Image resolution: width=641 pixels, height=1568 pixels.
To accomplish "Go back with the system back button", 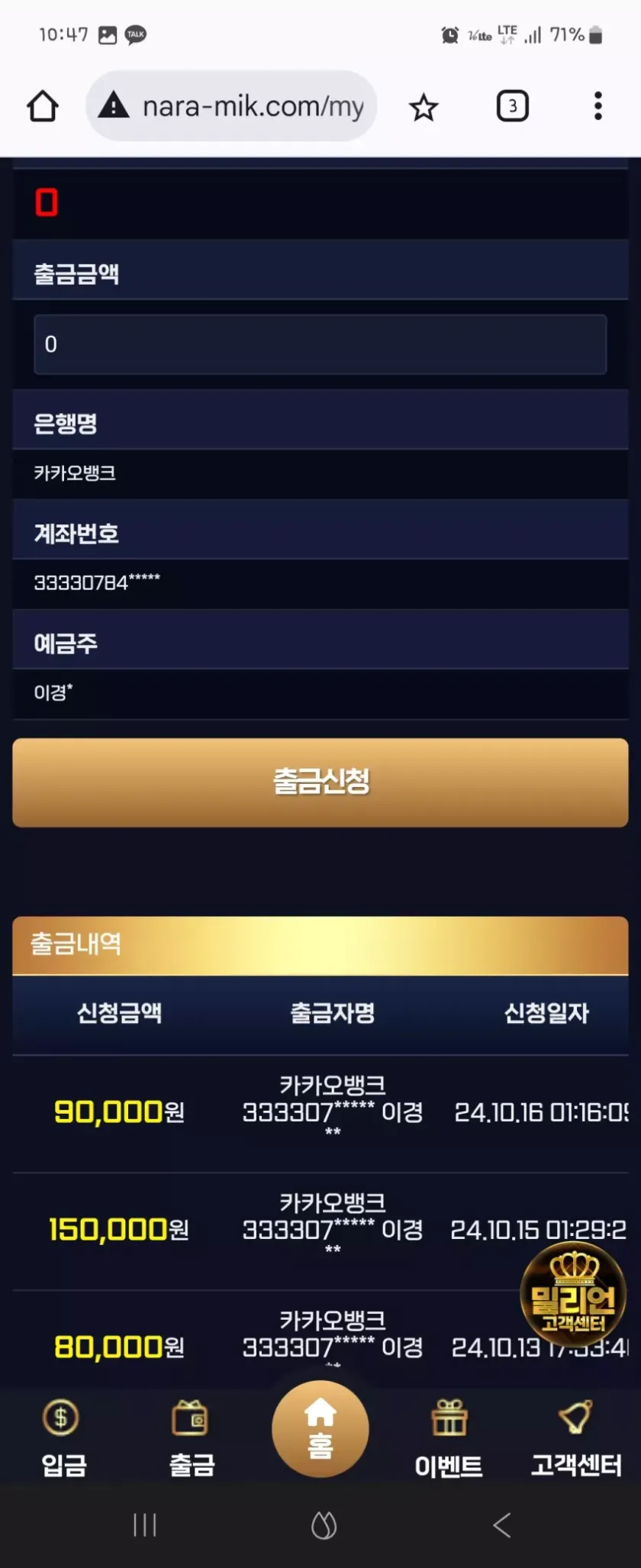I will coord(501,1525).
